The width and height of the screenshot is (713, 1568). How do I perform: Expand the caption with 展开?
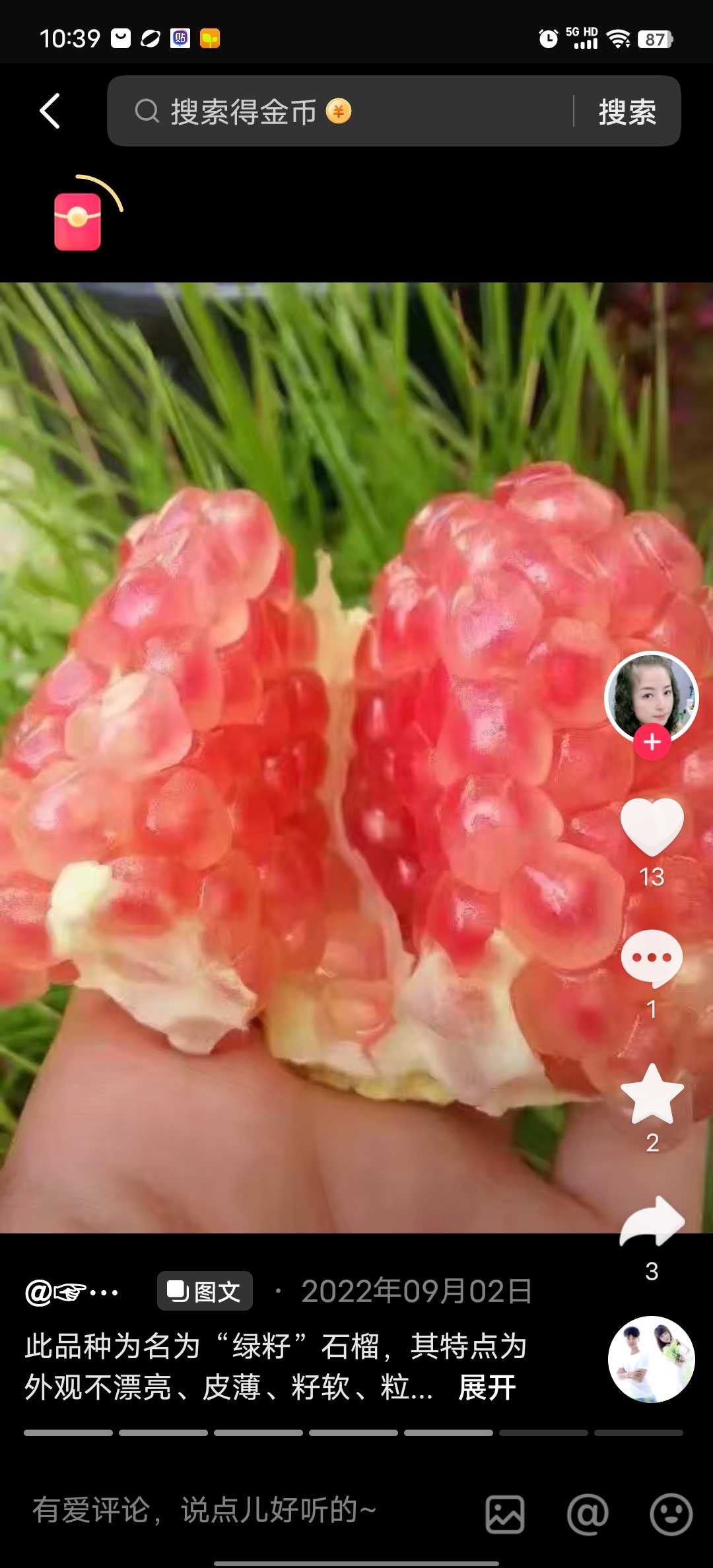[x=487, y=1388]
